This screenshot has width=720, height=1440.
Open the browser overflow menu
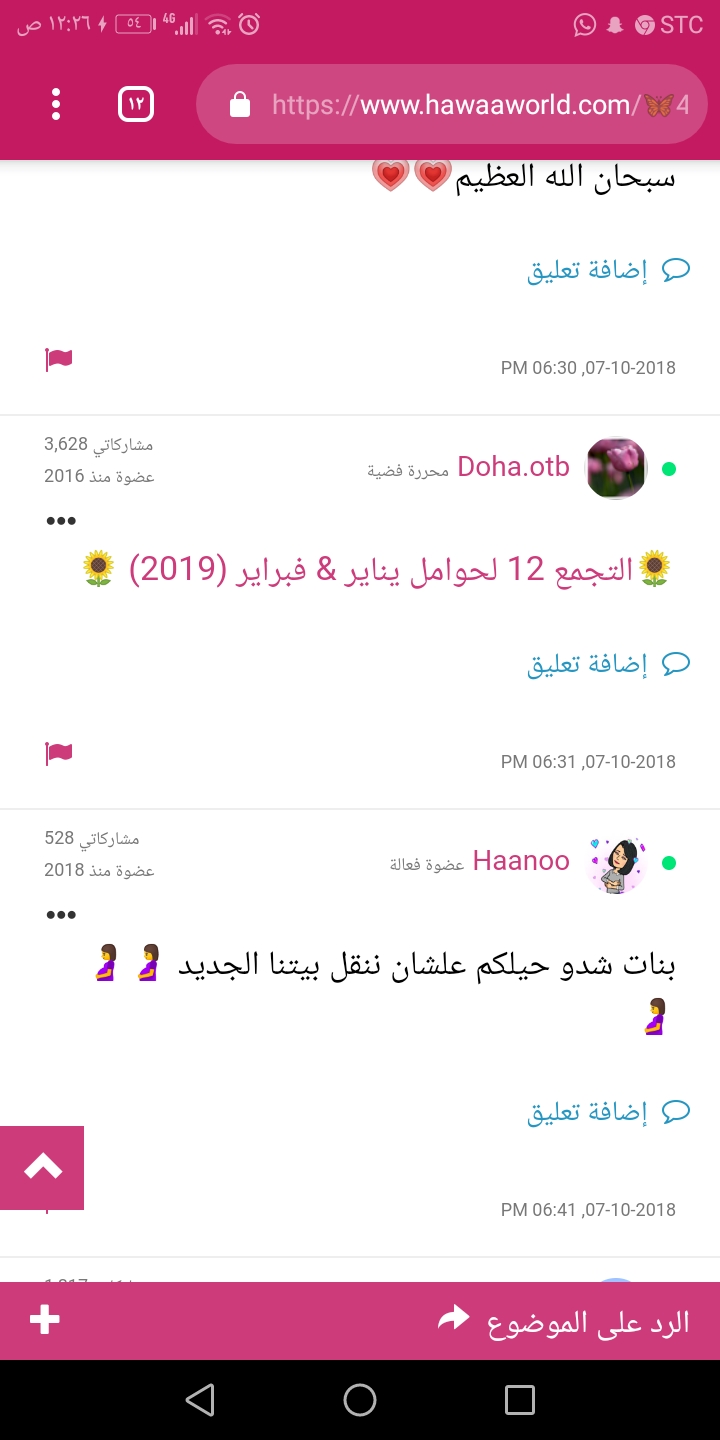(x=56, y=104)
